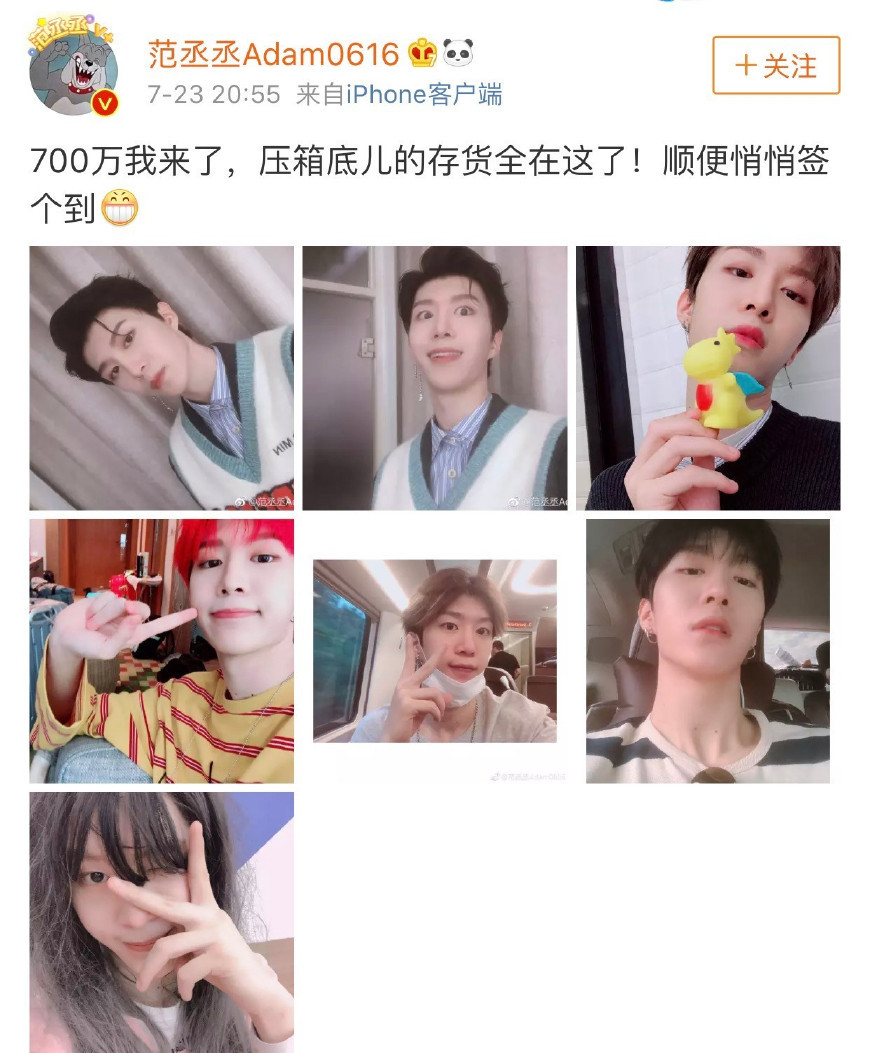View the long-haired wig selfie at the bottom
This screenshot has height=1053, width=870.
pos(162,921)
